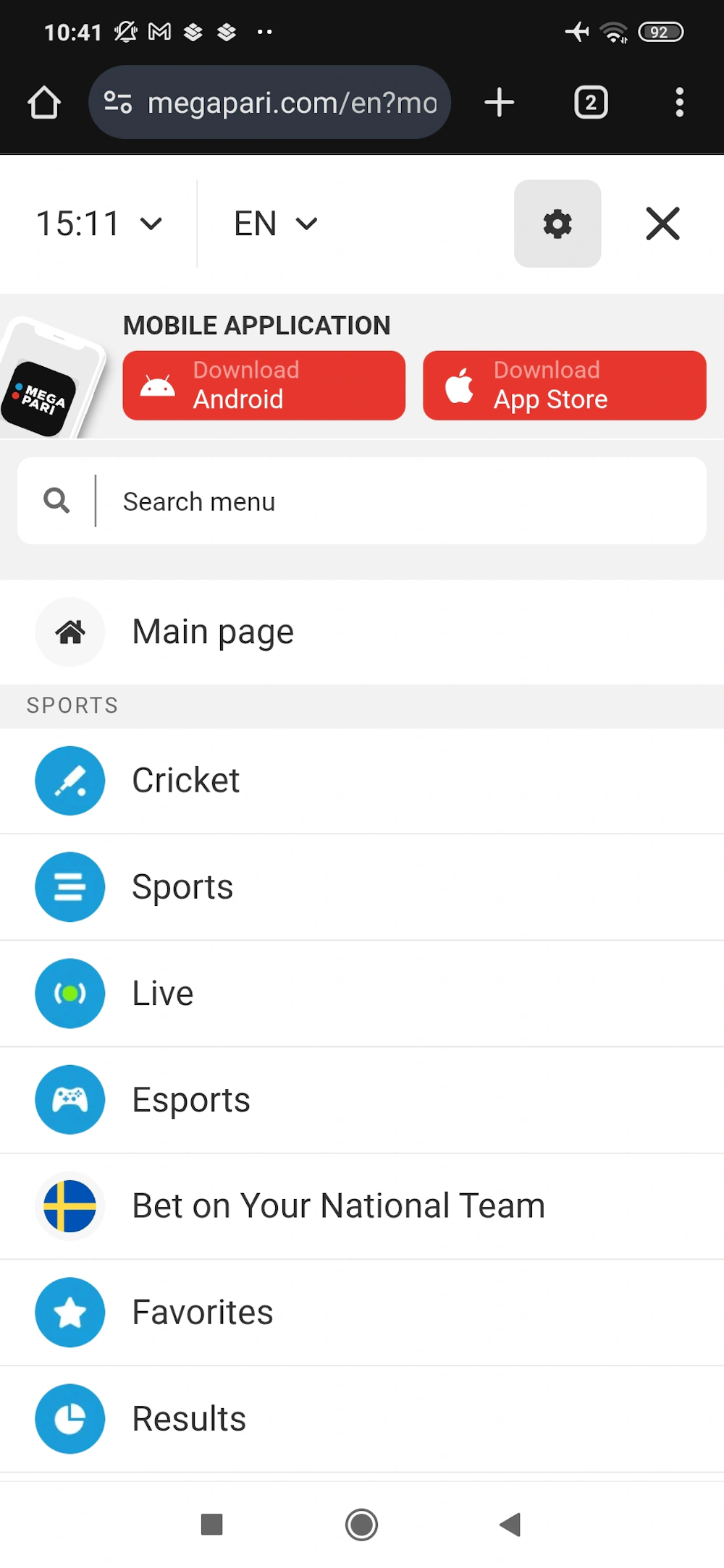Viewport: 724px width, 1568px height.
Task: Click the Main page home icon
Action: 70,632
